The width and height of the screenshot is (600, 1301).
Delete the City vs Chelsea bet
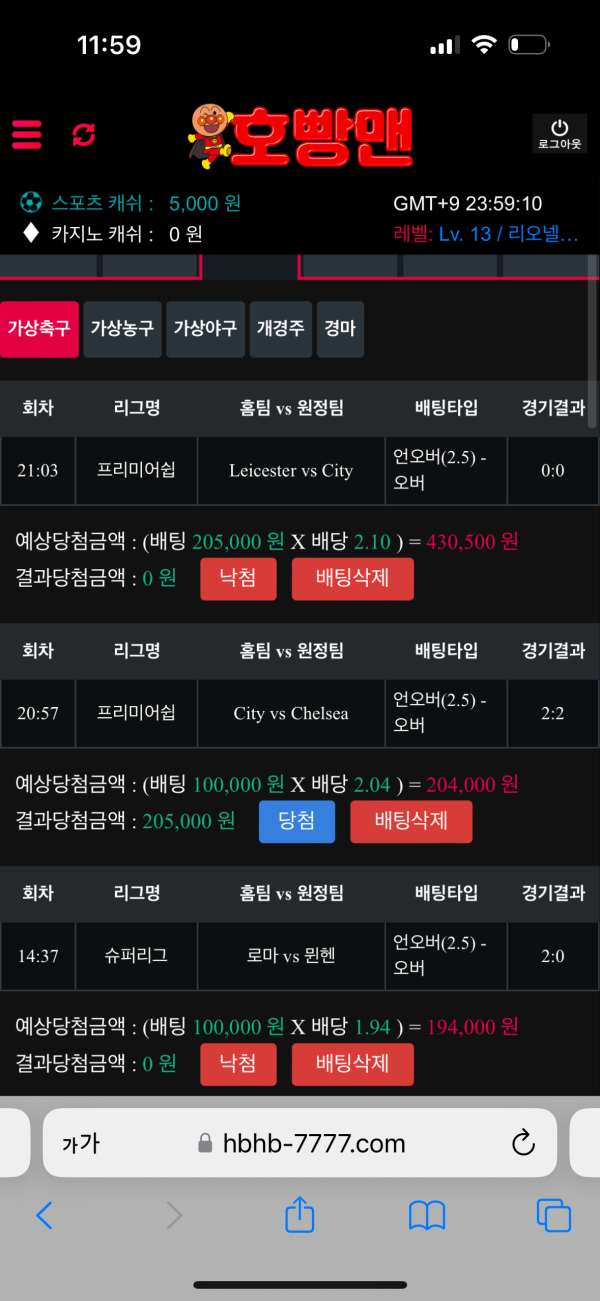click(410, 821)
